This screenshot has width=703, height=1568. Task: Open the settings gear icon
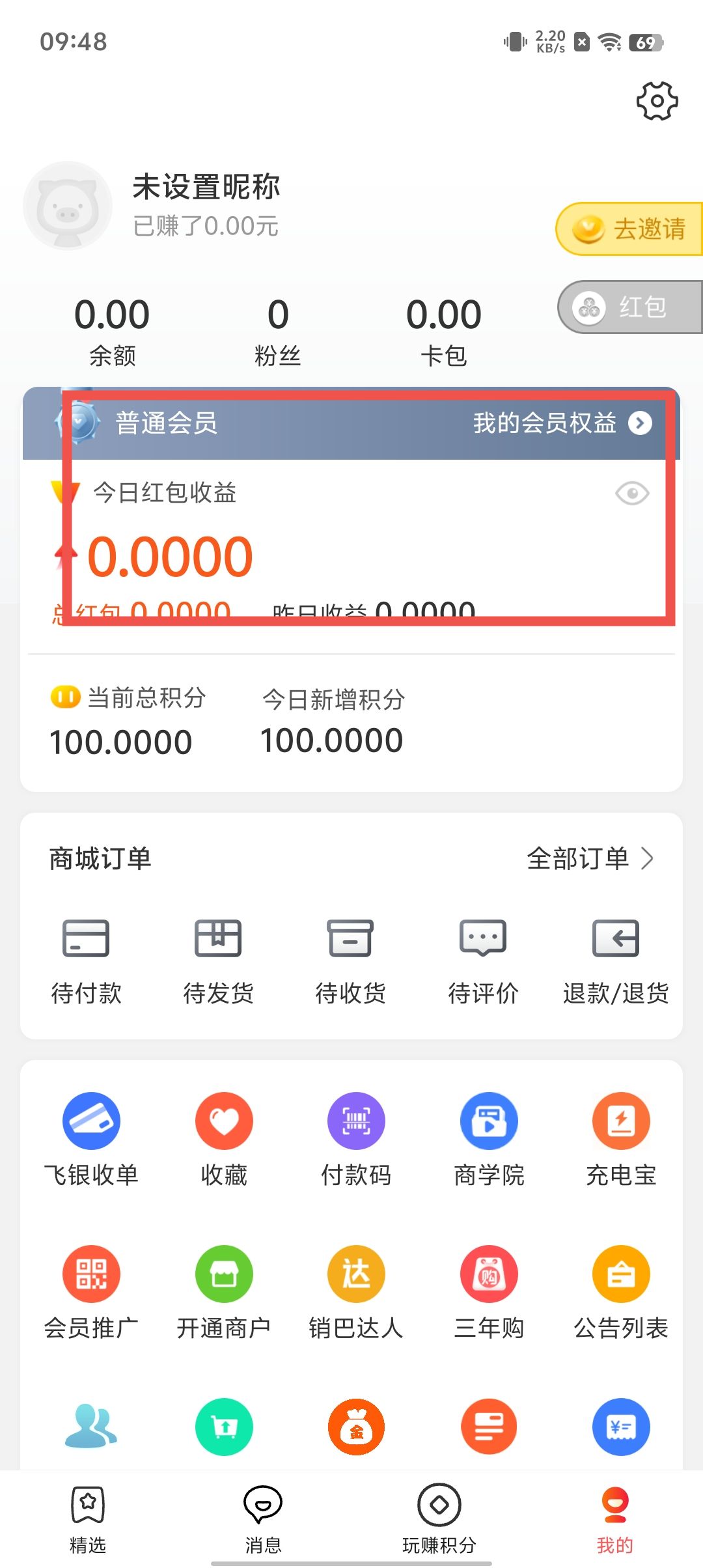[x=657, y=101]
